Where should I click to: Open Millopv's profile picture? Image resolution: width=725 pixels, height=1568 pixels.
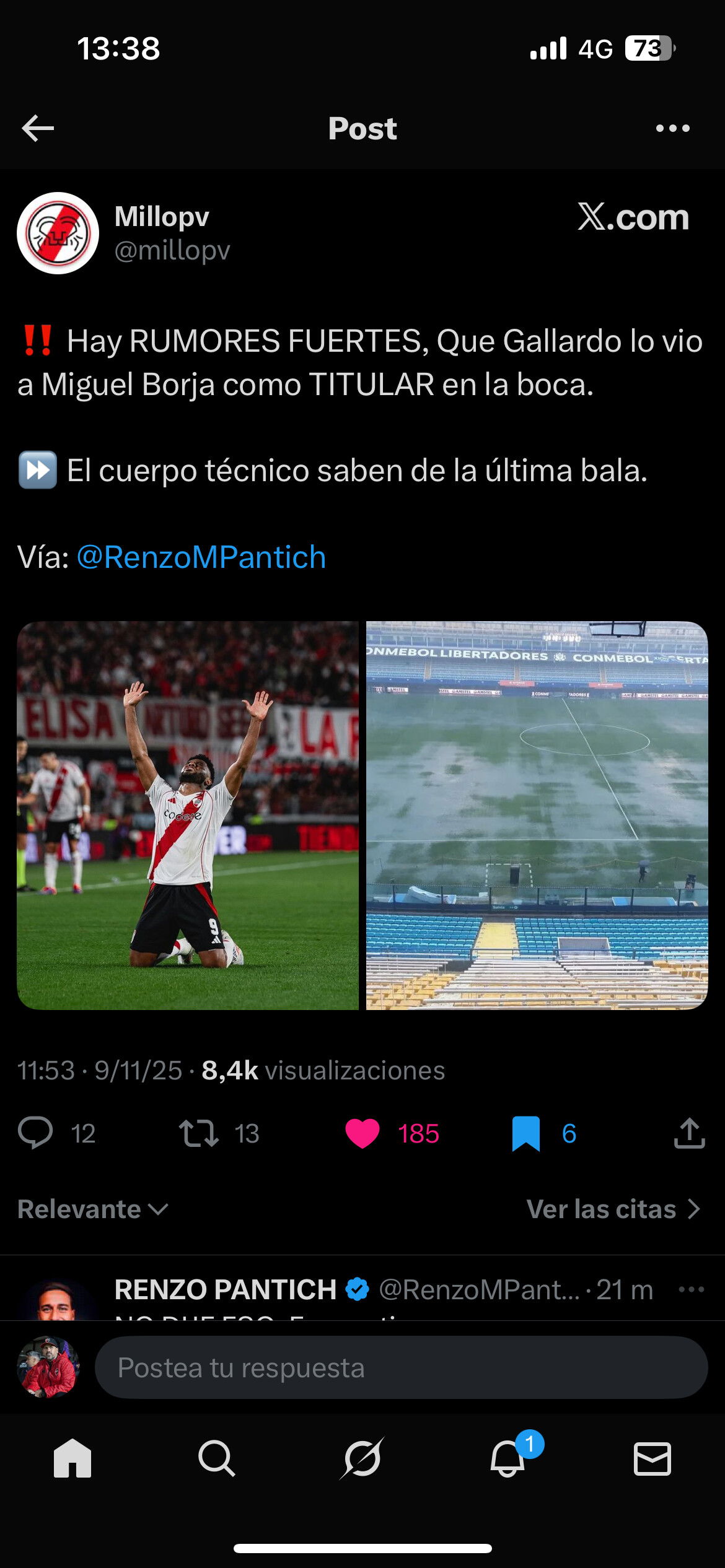point(58,233)
